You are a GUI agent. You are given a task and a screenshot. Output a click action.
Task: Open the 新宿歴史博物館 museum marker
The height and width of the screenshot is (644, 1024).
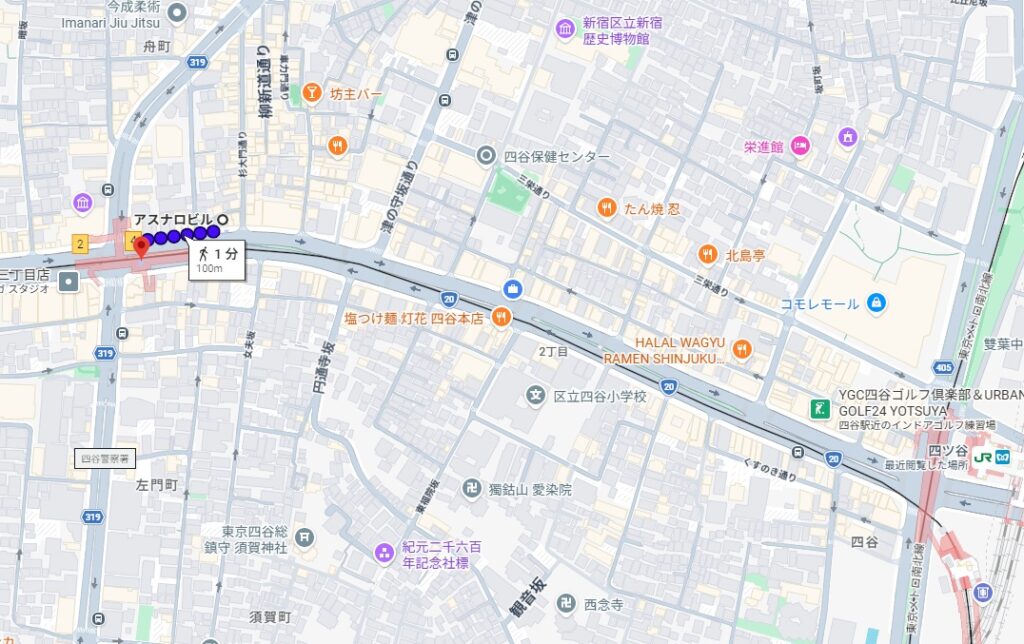click(x=566, y=27)
